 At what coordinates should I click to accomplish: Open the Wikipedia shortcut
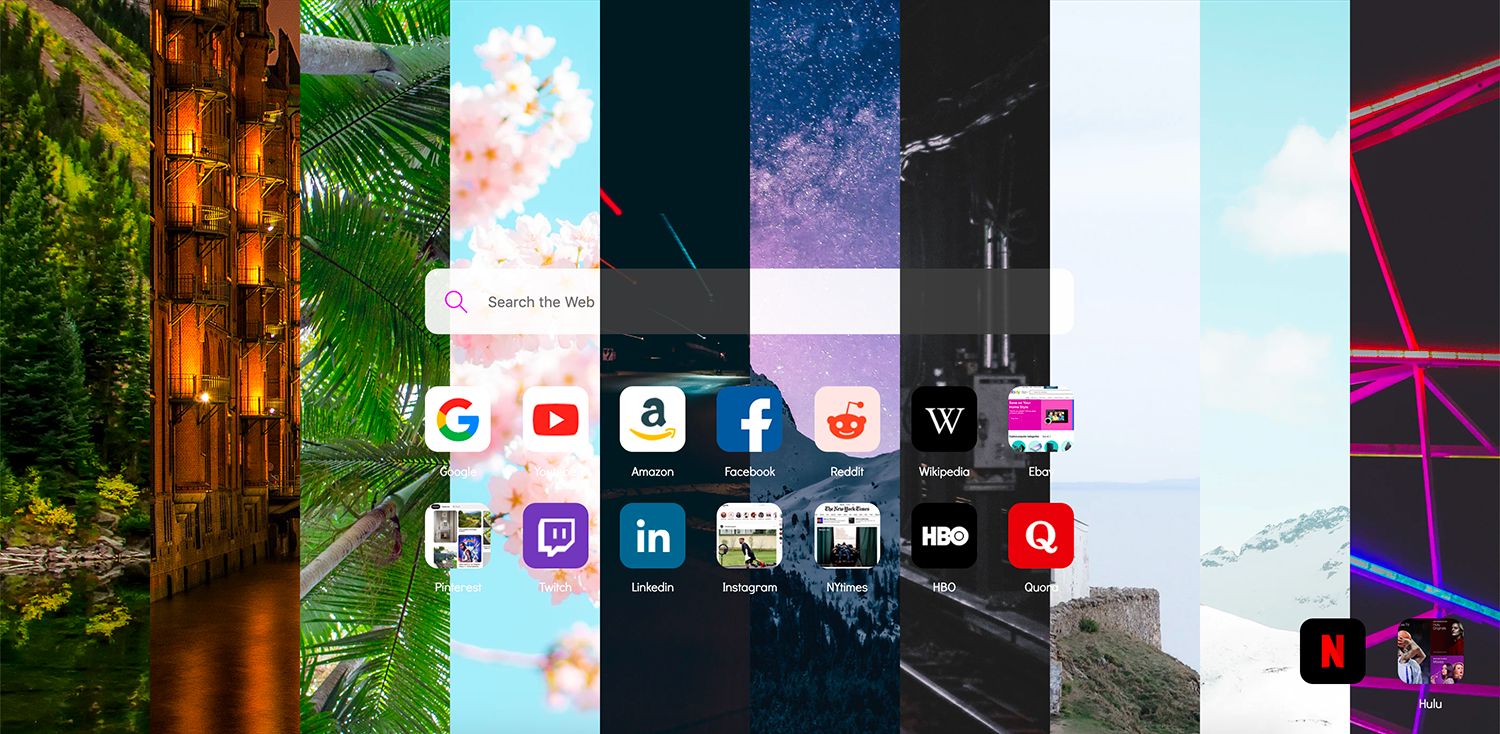[944, 420]
